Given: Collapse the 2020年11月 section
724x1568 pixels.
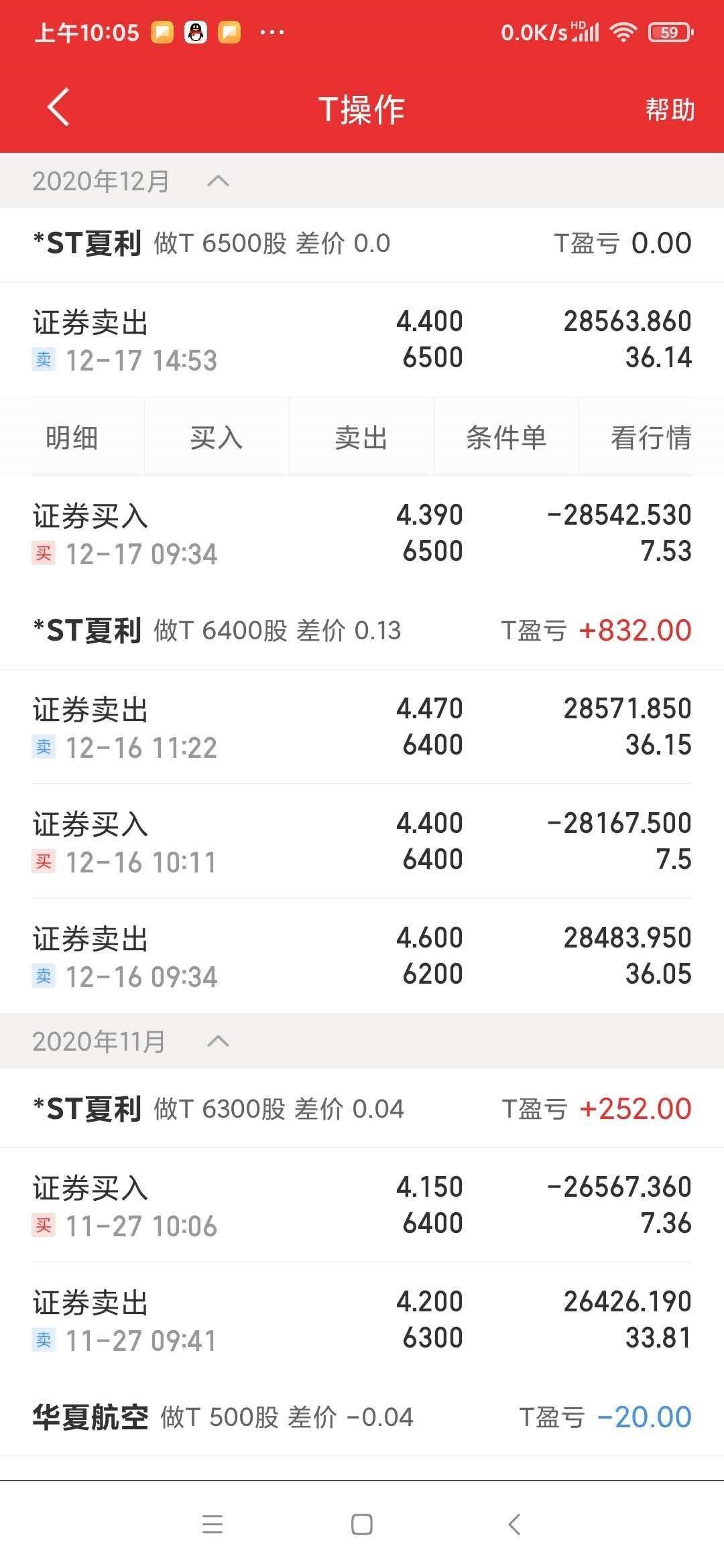Looking at the screenshot, I should click(219, 1041).
